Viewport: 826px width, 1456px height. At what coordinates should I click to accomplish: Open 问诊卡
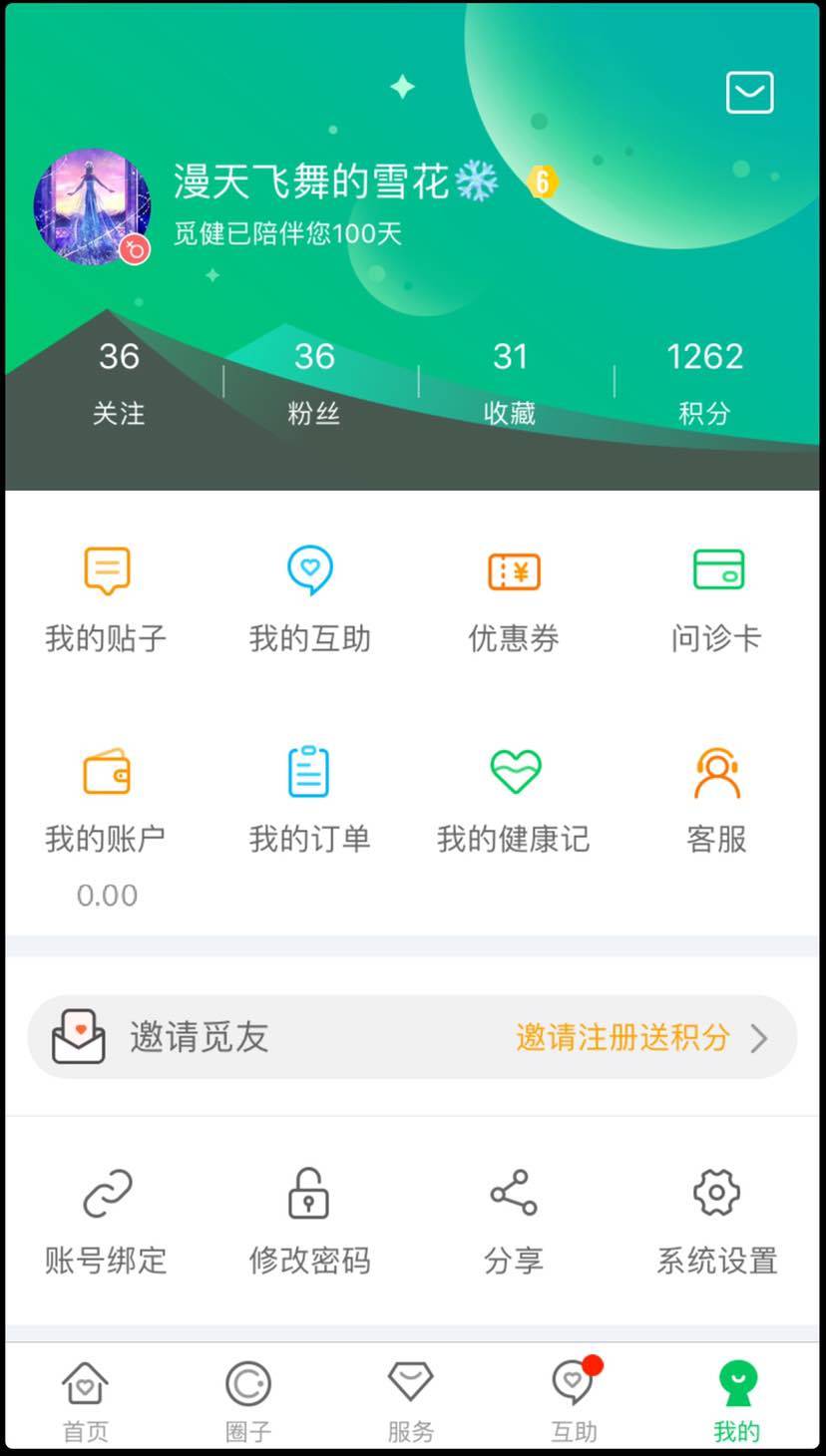pyautogui.click(x=717, y=597)
